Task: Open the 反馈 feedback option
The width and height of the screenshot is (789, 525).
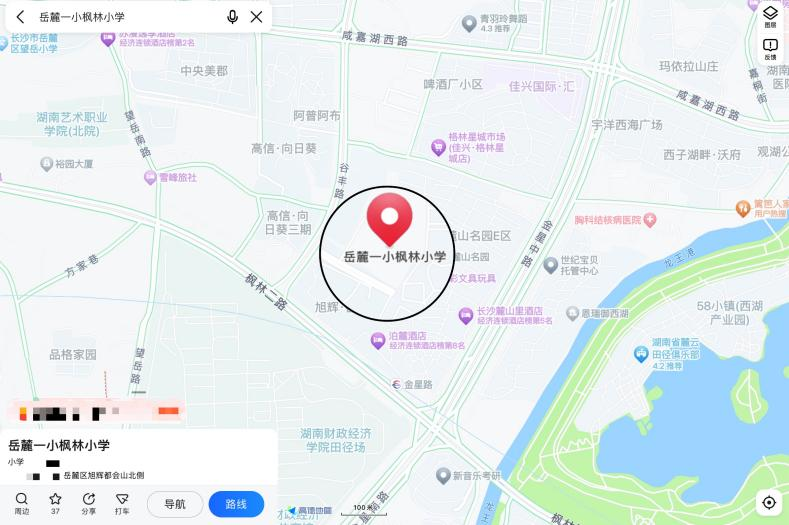Action: coord(770,49)
